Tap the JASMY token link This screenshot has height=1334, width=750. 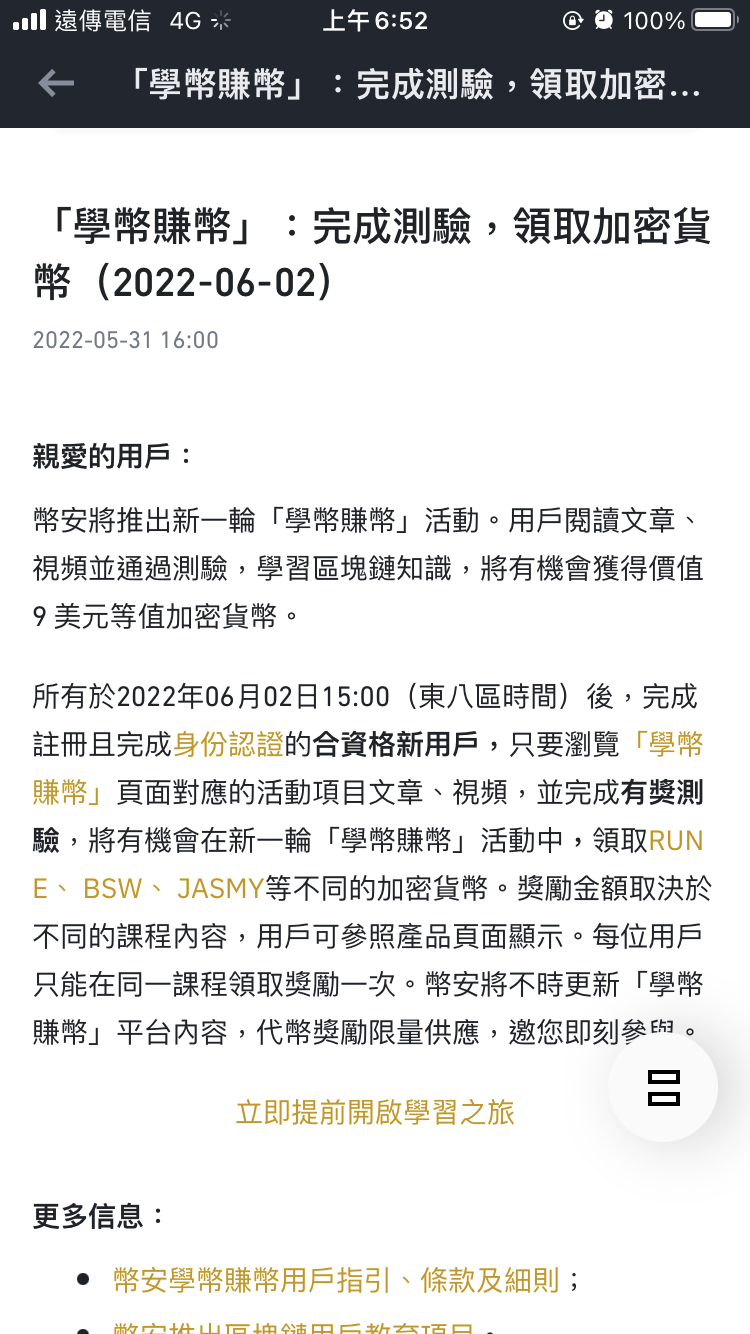tap(221, 888)
